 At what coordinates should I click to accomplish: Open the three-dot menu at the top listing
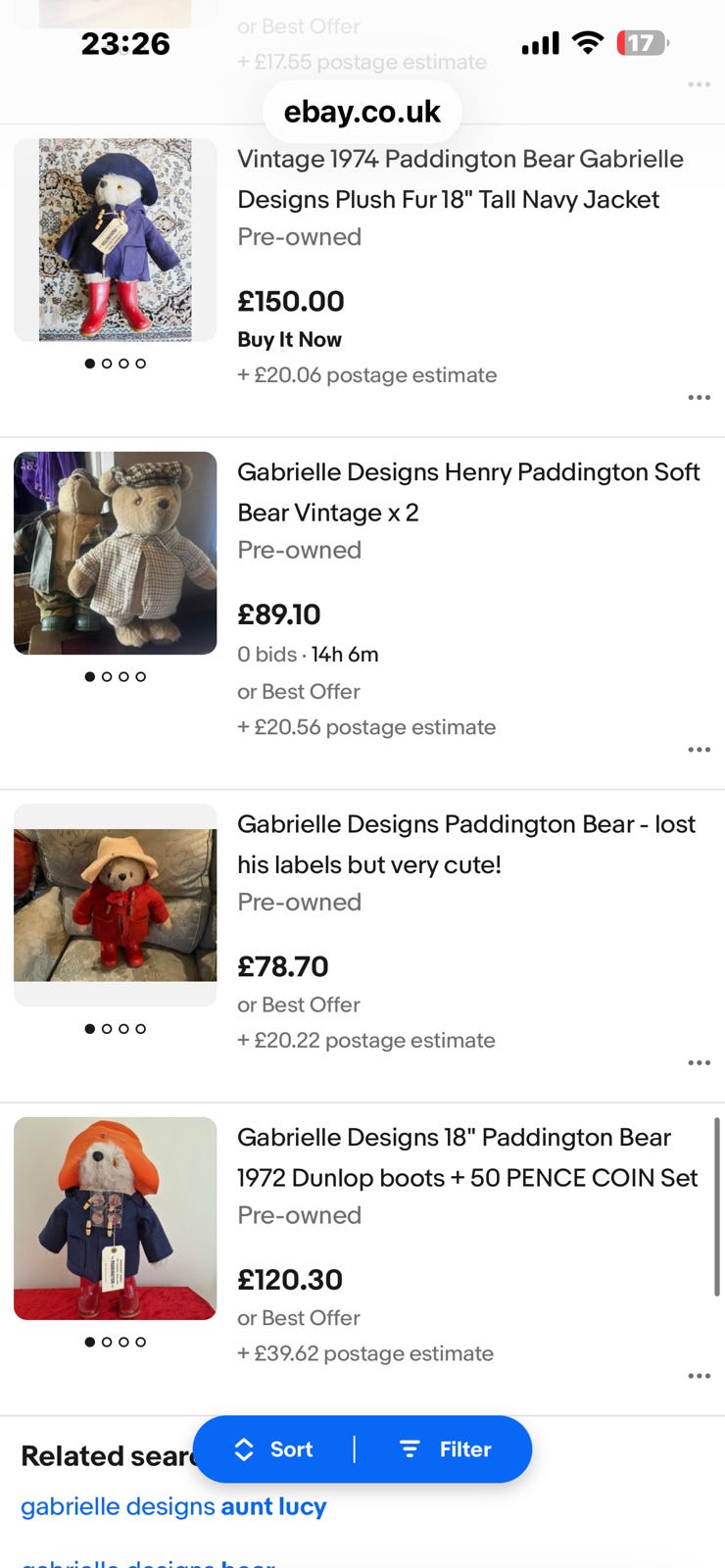tap(700, 84)
